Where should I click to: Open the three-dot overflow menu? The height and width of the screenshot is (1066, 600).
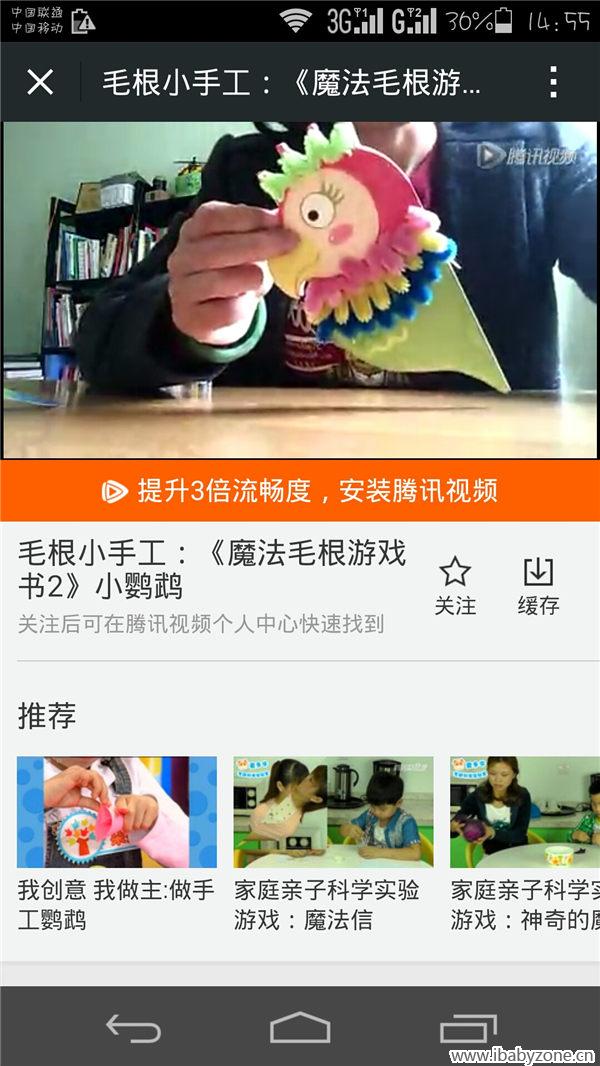(x=553, y=82)
